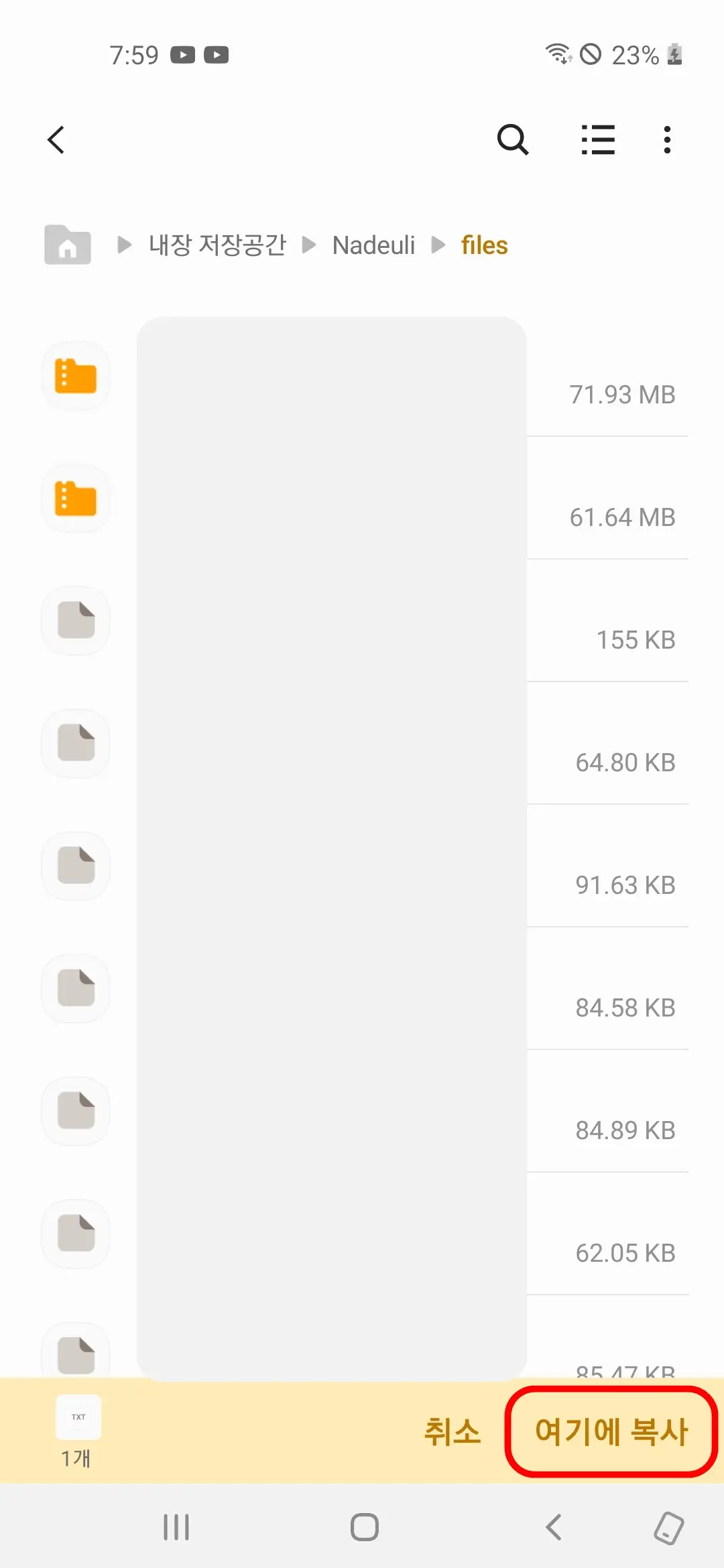This screenshot has width=724, height=1568.
Task: Tap the back arrow below the status bar
Action: 56,140
